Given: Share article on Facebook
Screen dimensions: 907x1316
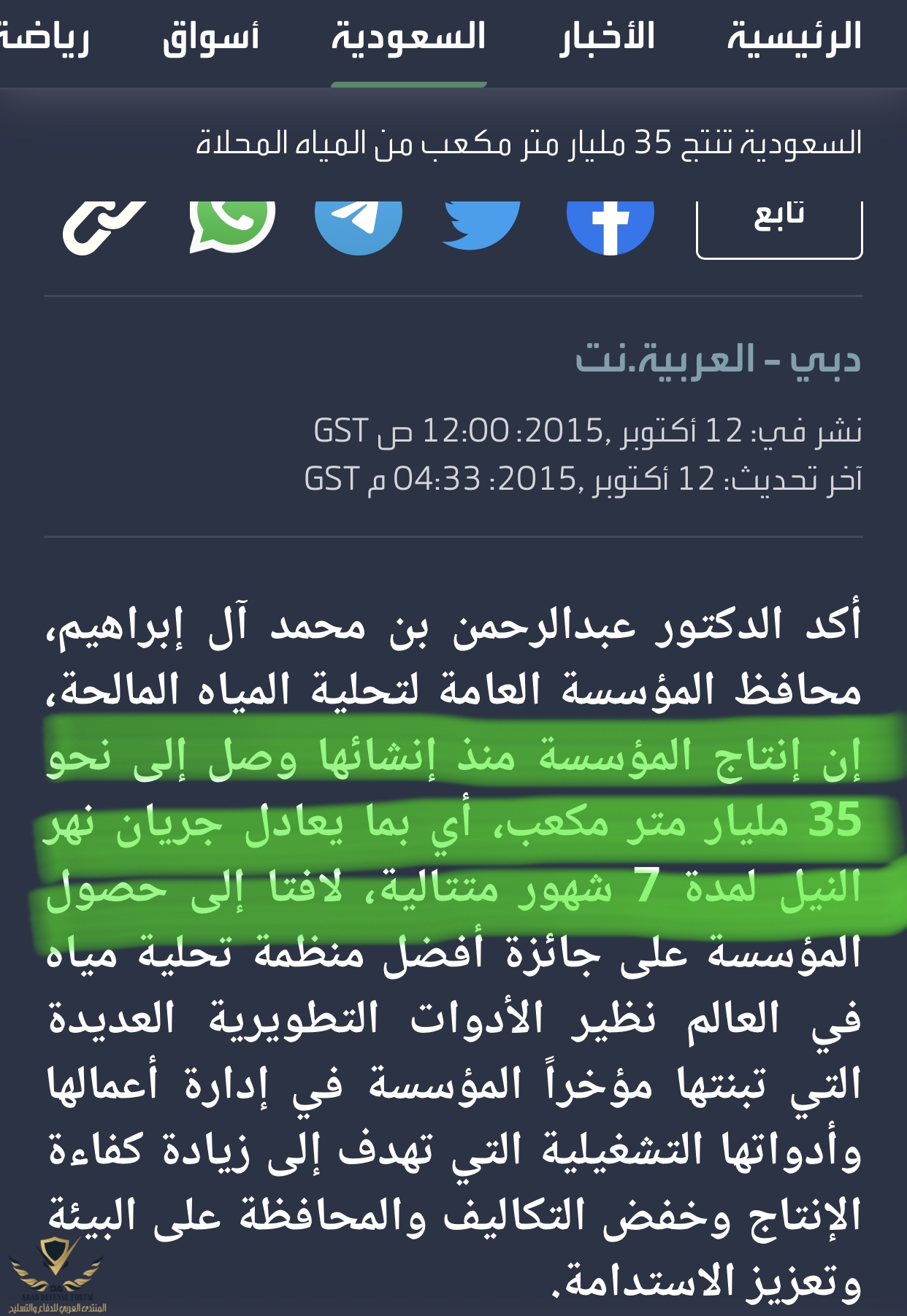Looking at the screenshot, I should (x=610, y=225).
